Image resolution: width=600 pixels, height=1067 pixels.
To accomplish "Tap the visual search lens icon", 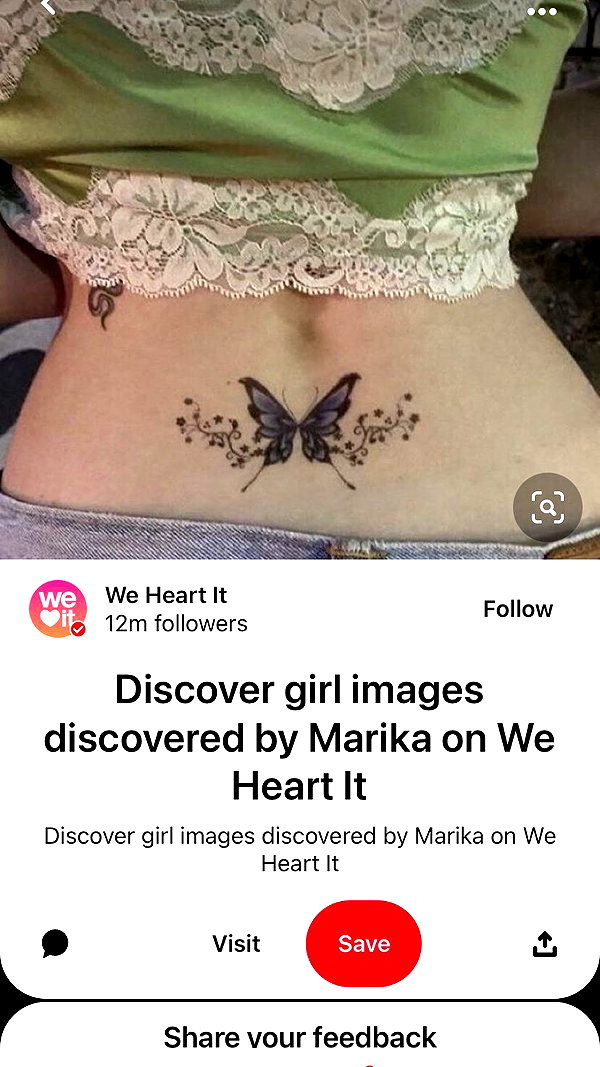I will tap(548, 507).
